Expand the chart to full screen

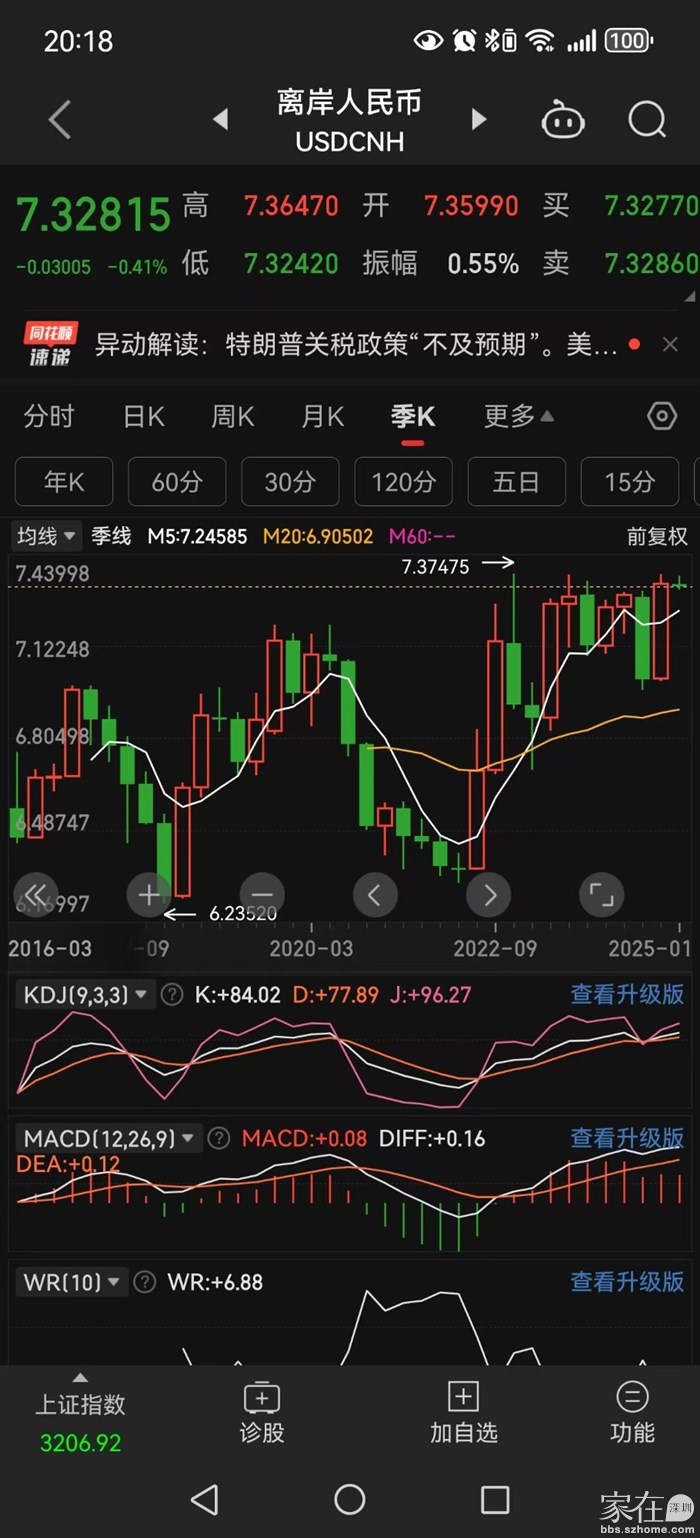(601, 894)
